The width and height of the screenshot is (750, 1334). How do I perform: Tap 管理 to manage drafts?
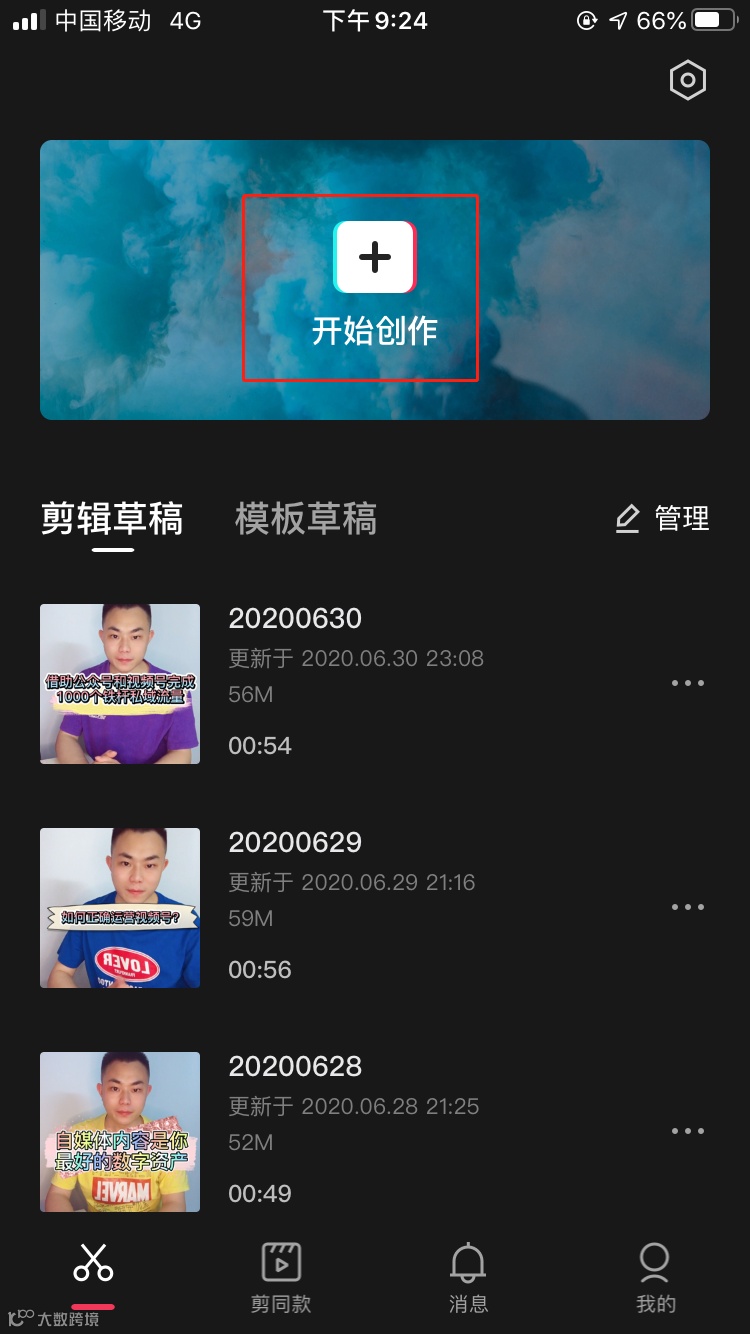[662, 518]
